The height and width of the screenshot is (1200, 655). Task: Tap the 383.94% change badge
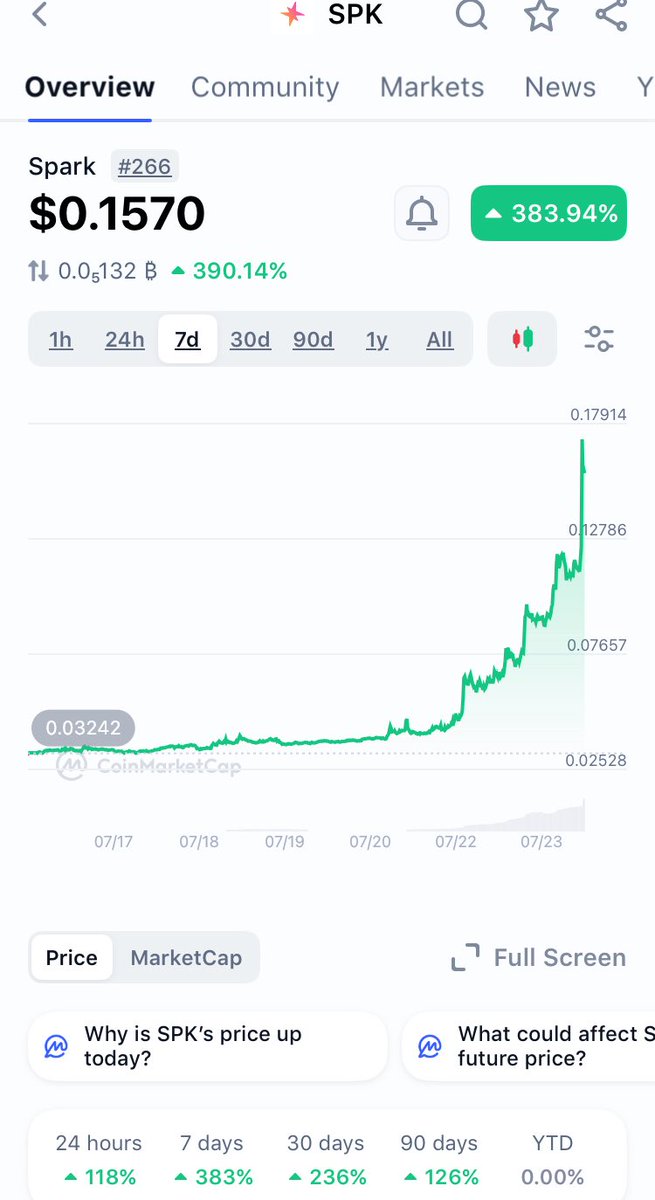(549, 213)
